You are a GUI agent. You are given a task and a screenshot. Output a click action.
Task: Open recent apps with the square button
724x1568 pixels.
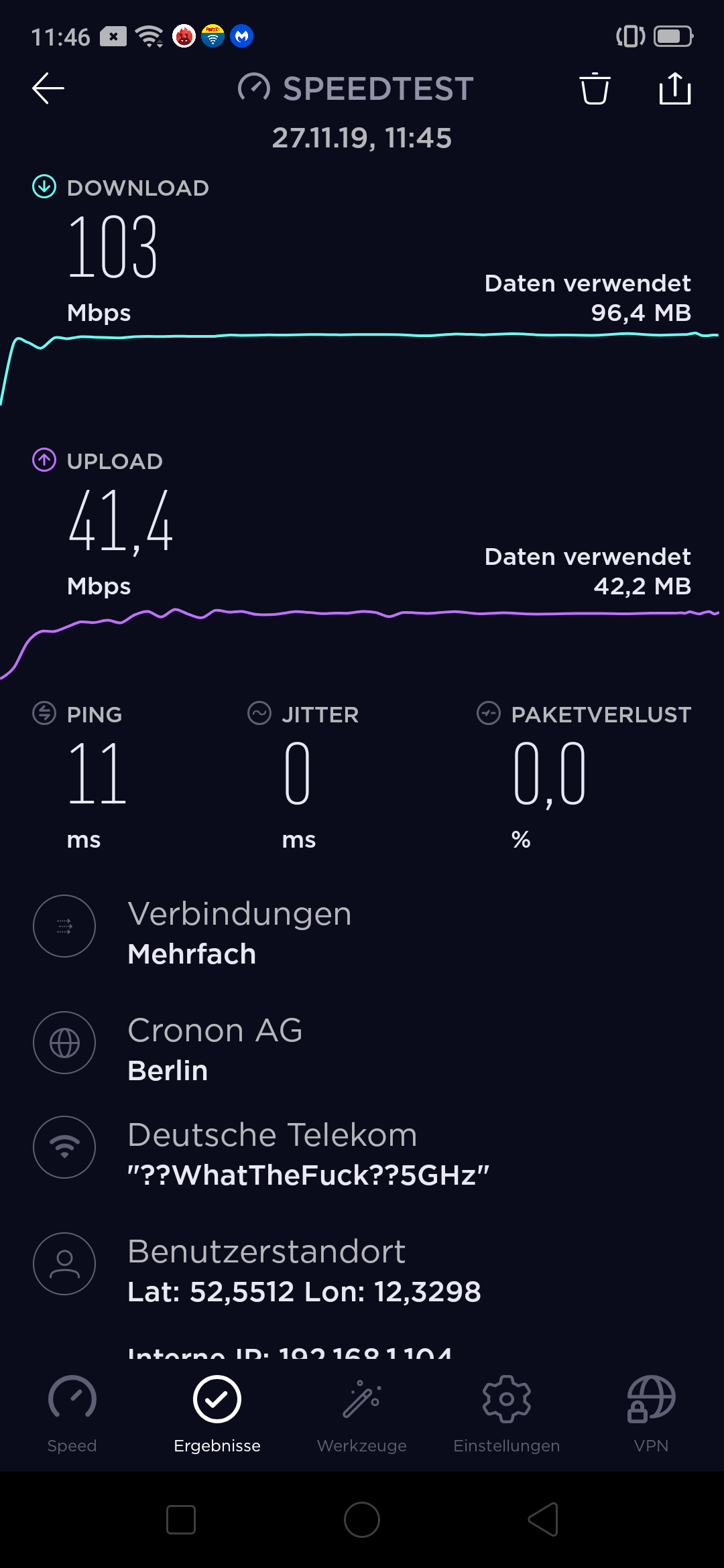[x=181, y=1520]
